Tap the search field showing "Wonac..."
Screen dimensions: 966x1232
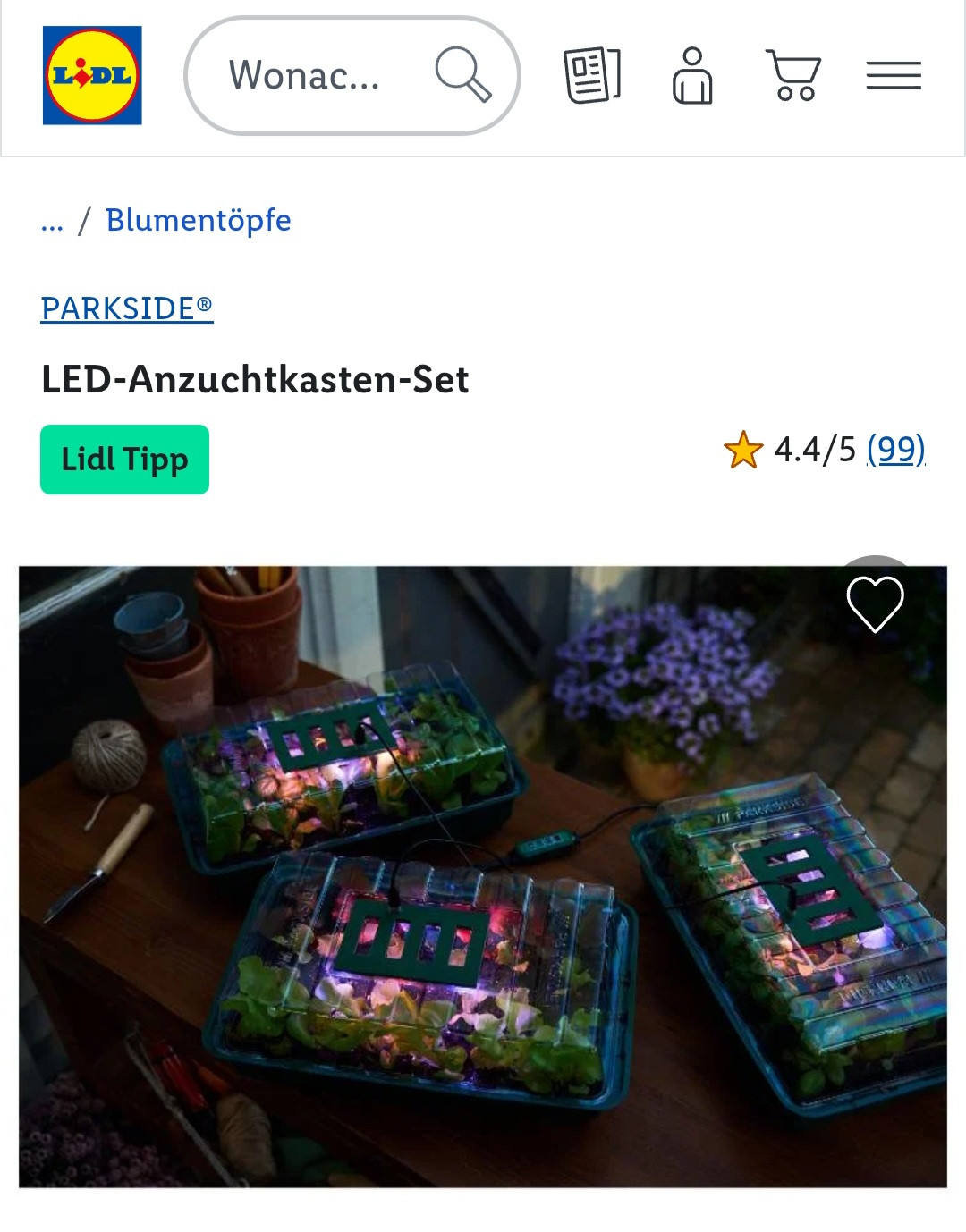tap(352, 76)
